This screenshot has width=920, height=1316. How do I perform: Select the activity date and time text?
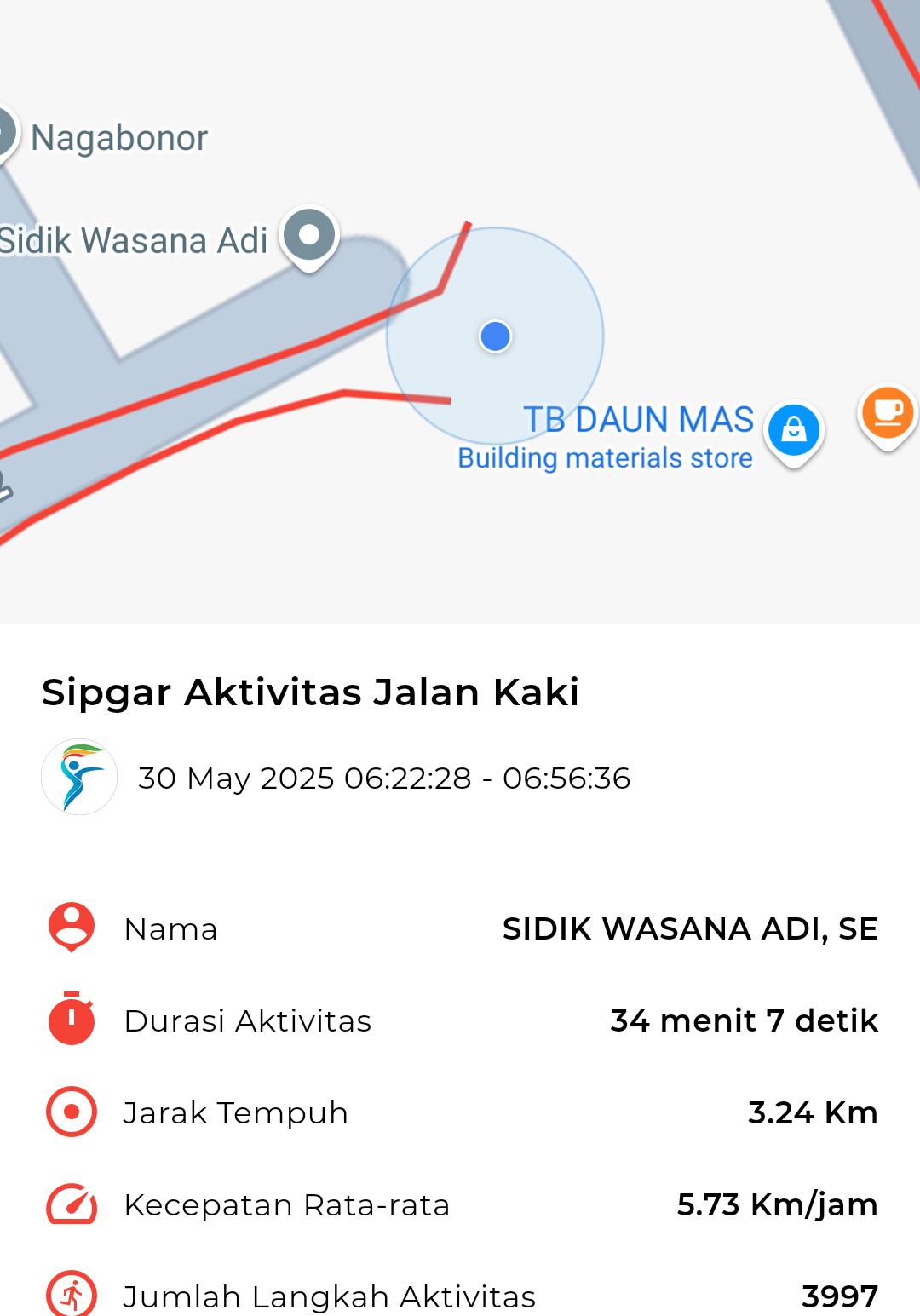click(x=383, y=777)
